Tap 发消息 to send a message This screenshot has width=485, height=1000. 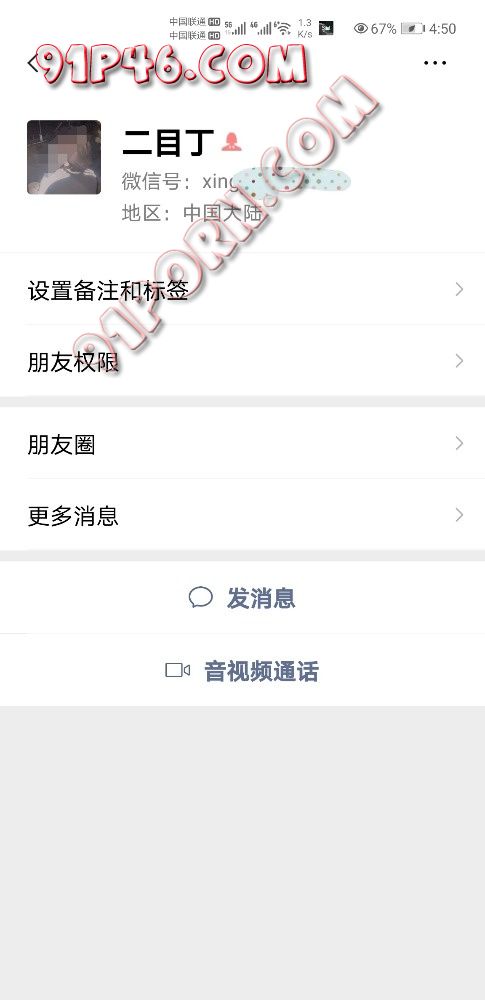tap(242, 598)
